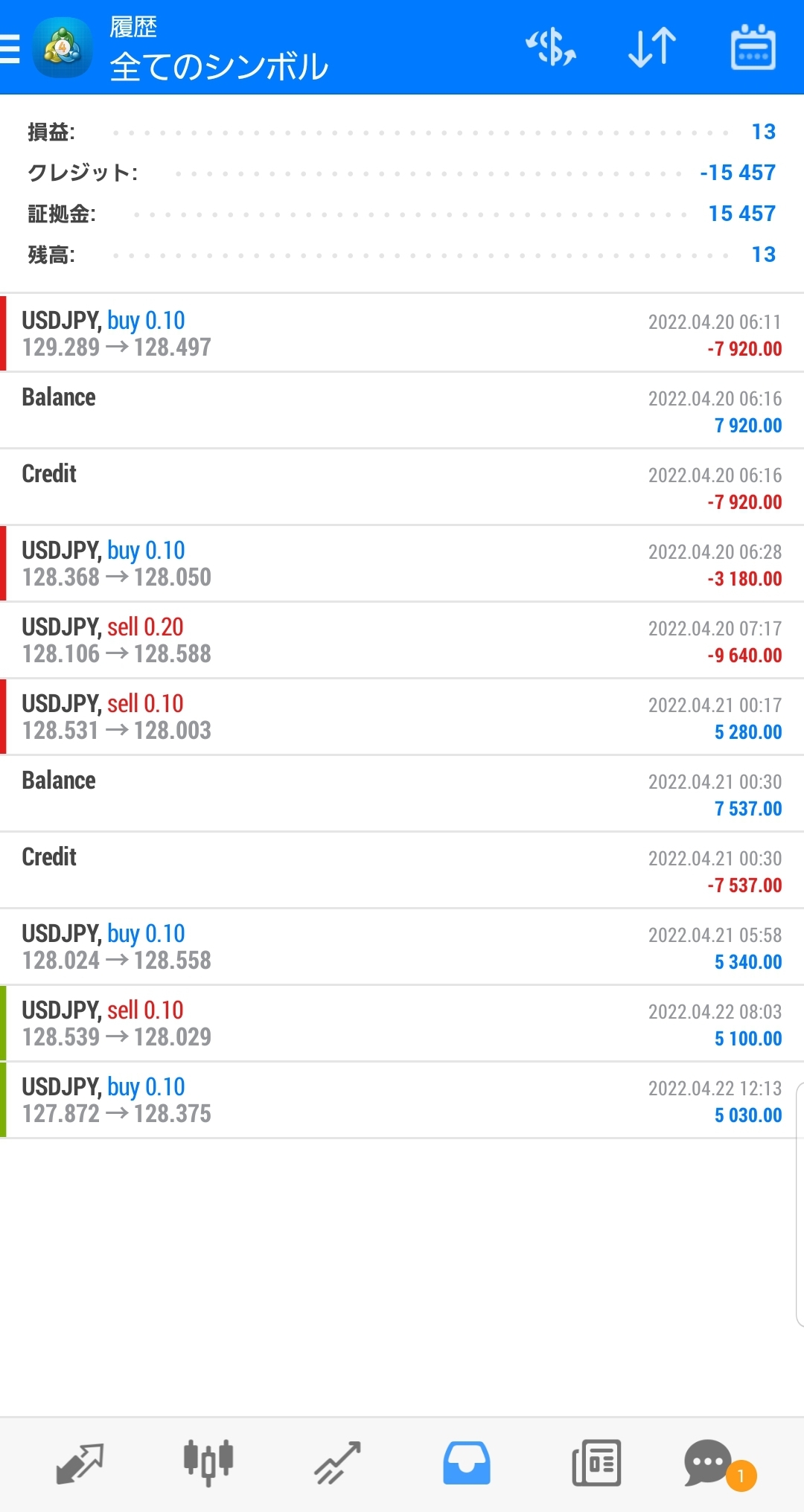Image resolution: width=804 pixels, height=1512 pixels.
Task: Switch to the Trade tab
Action: [x=337, y=1463]
